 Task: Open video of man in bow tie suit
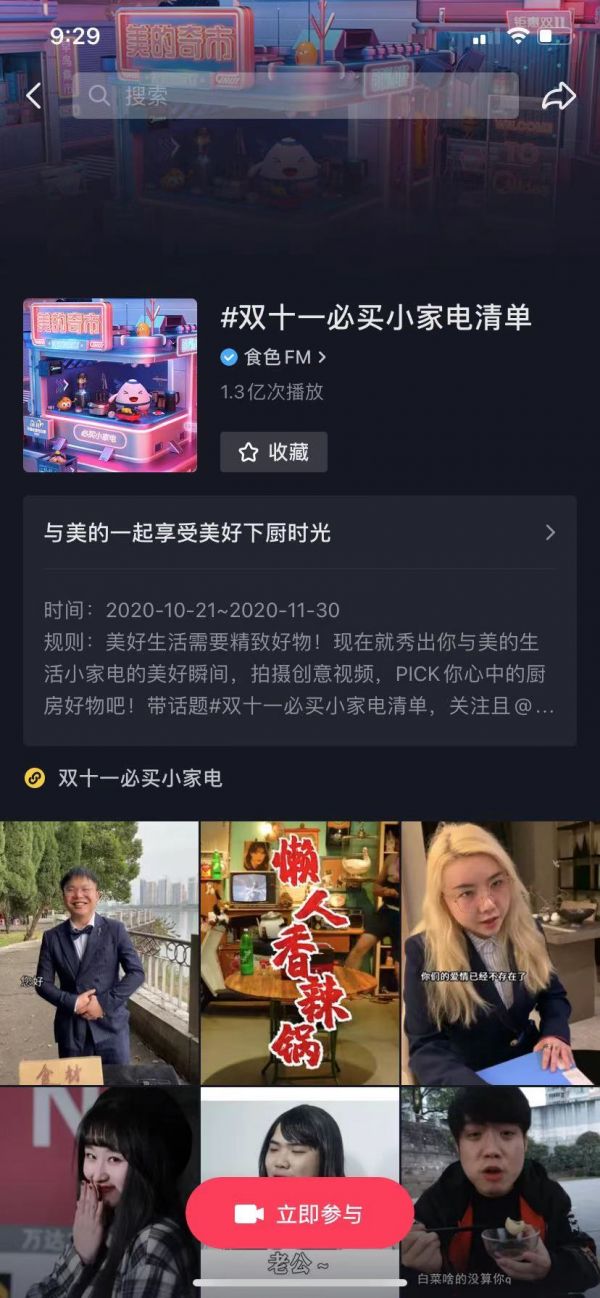[x=98, y=952]
